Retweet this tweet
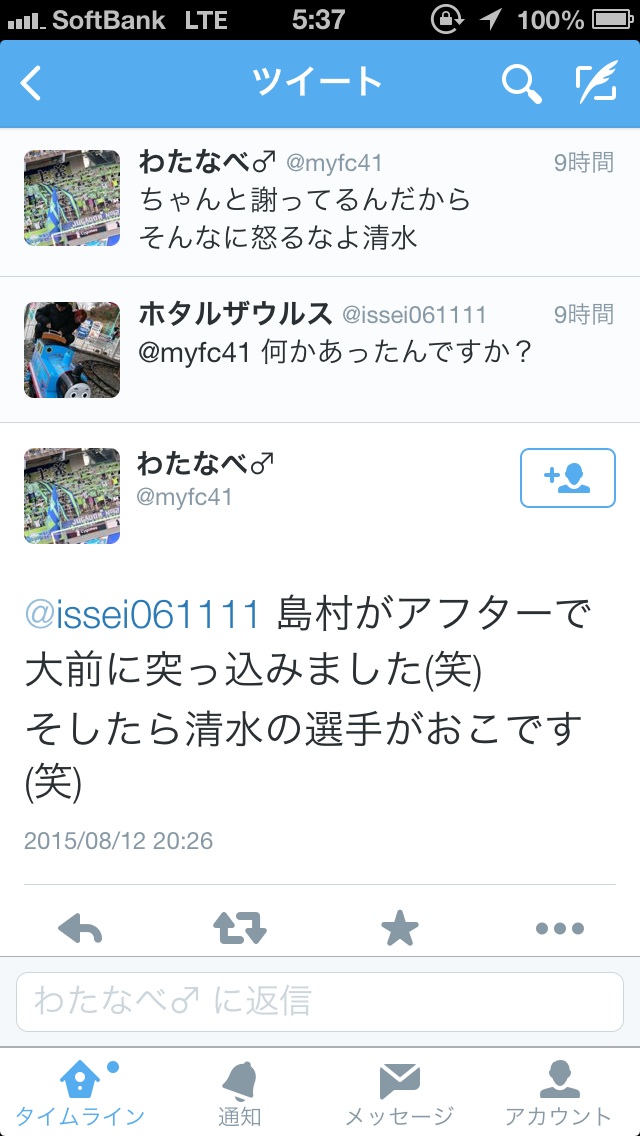The image size is (640, 1136). (x=240, y=928)
